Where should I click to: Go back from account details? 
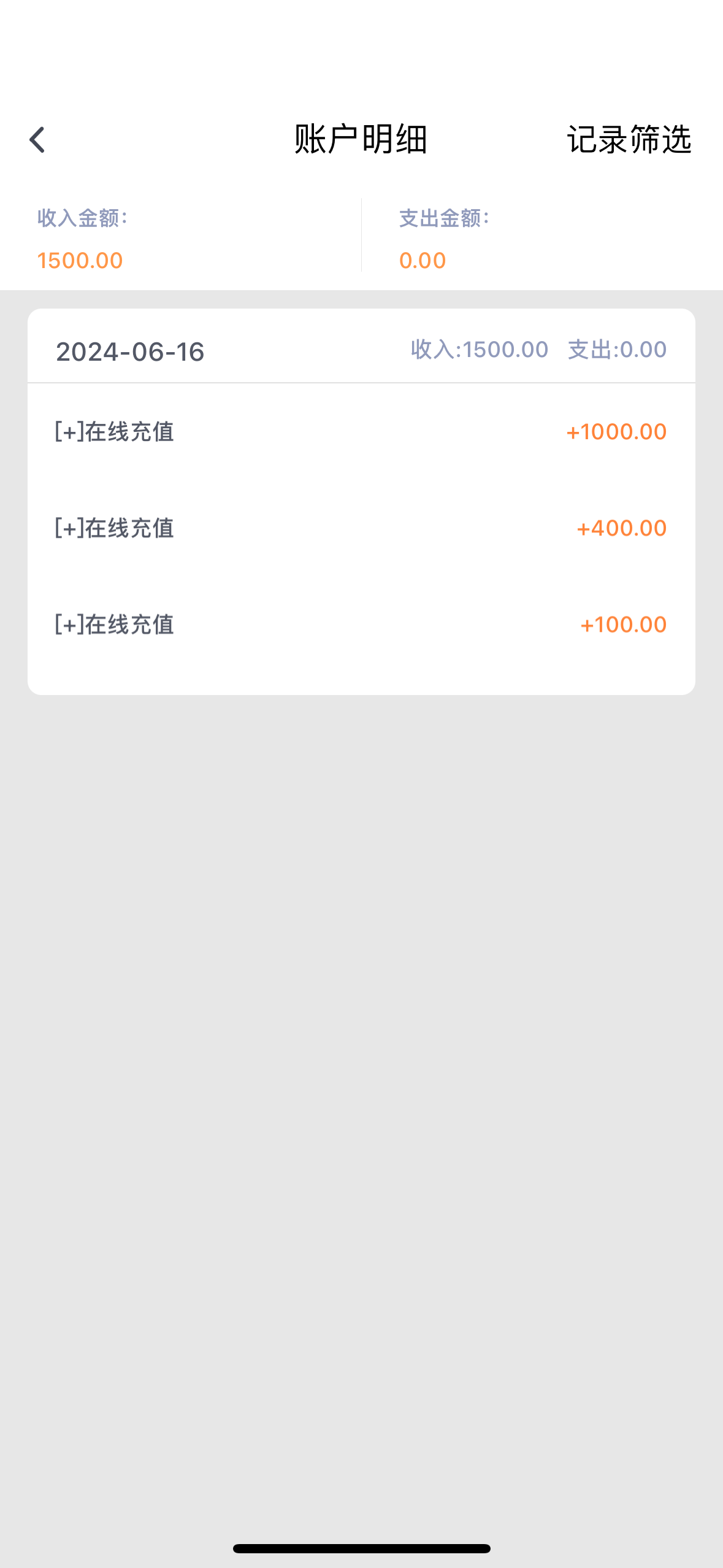coord(37,140)
